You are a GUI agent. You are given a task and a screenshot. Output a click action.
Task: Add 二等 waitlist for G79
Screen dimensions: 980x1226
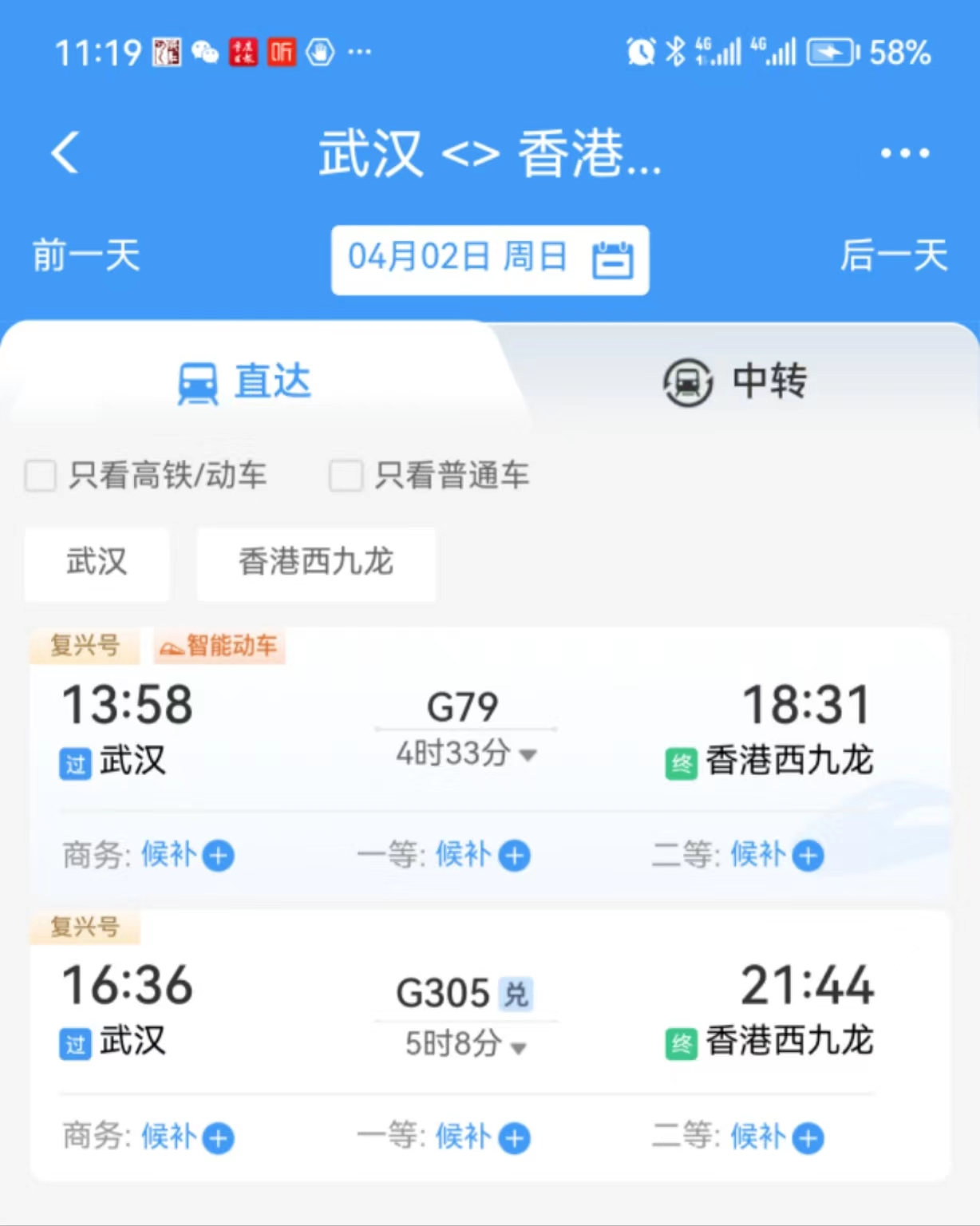coord(808,856)
